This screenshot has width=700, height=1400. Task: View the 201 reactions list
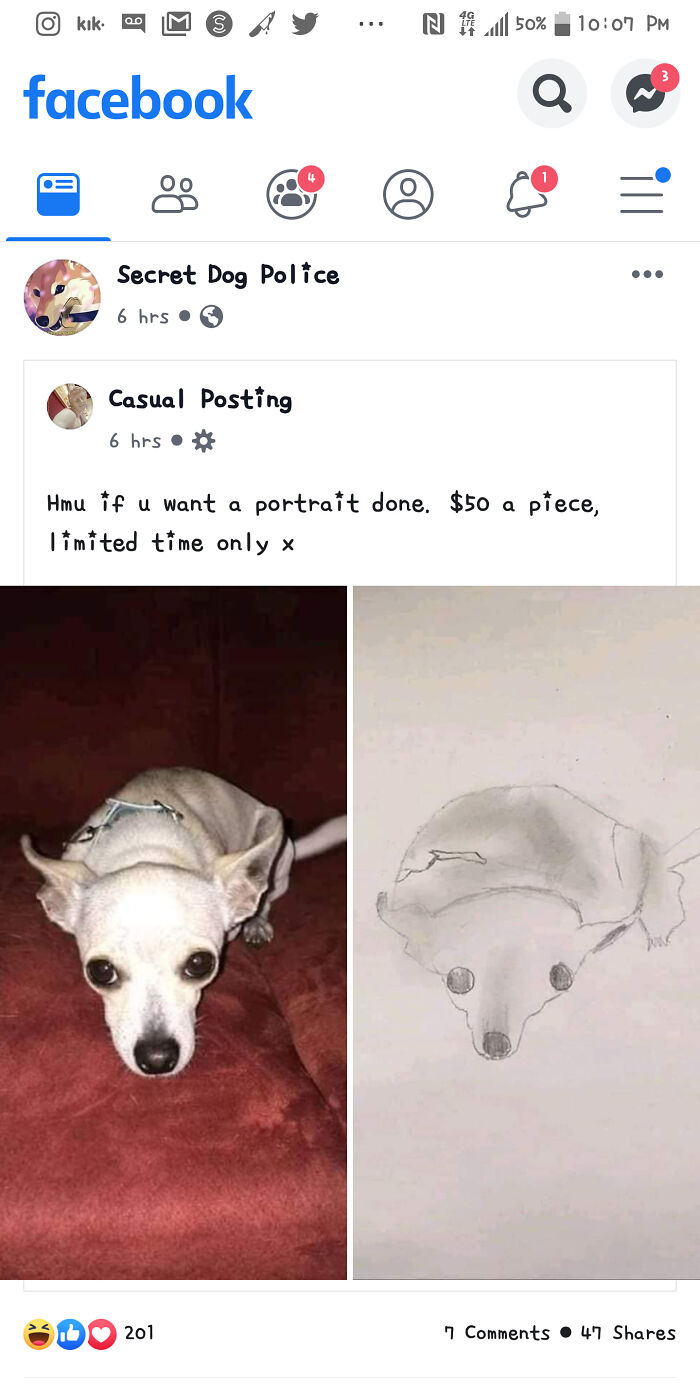88,1333
